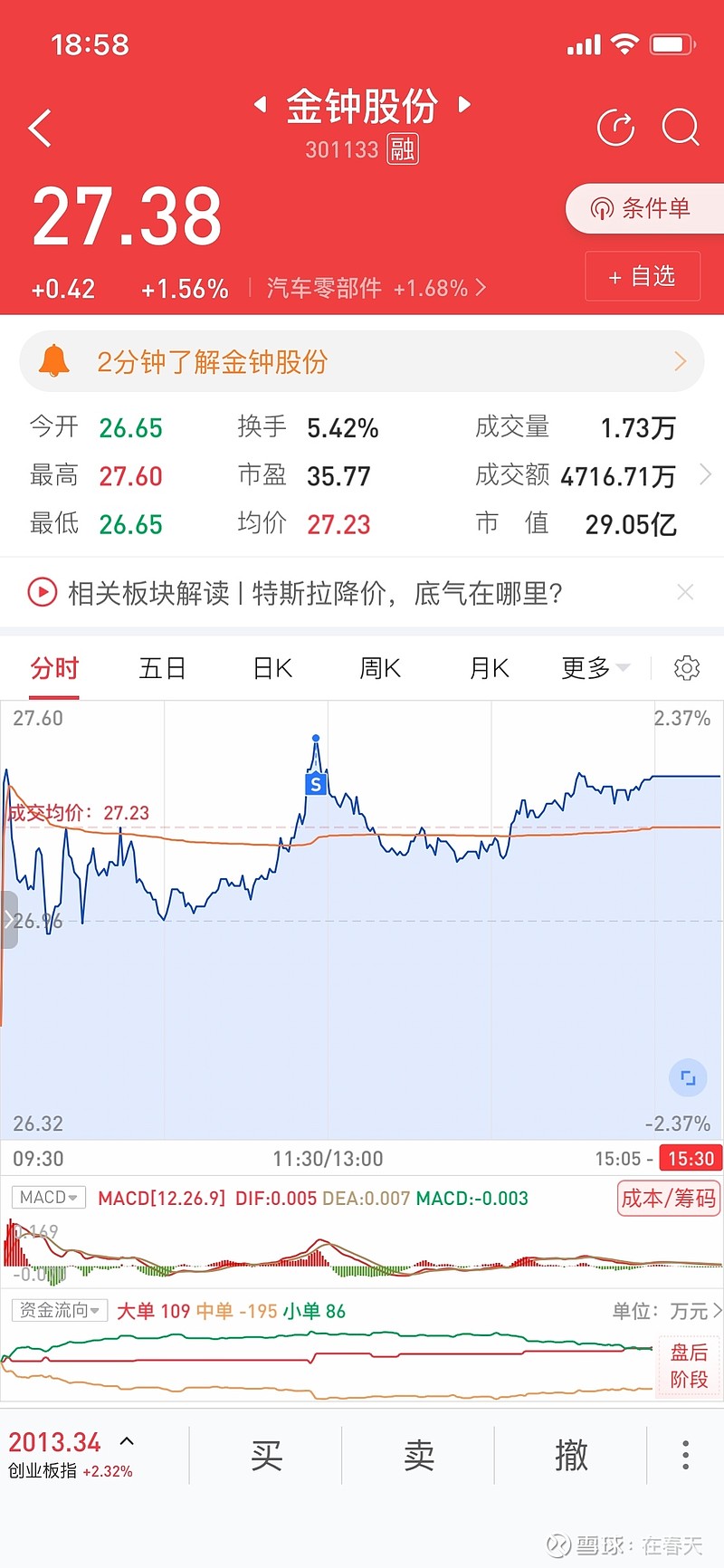Screen dimensions: 724x1568
Task: Open the 条件单 button
Action: [x=644, y=209]
